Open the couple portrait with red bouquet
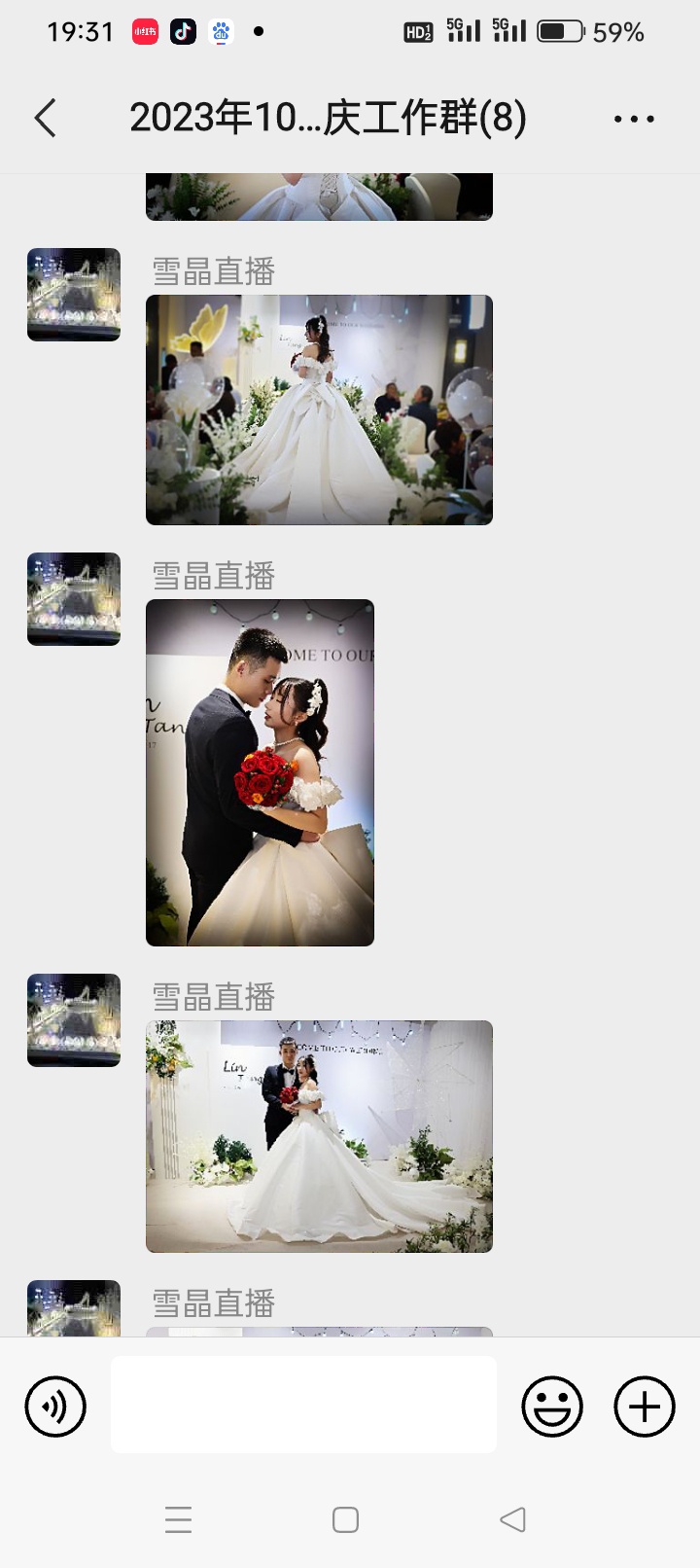Viewport: 700px width, 1568px height. point(260,772)
